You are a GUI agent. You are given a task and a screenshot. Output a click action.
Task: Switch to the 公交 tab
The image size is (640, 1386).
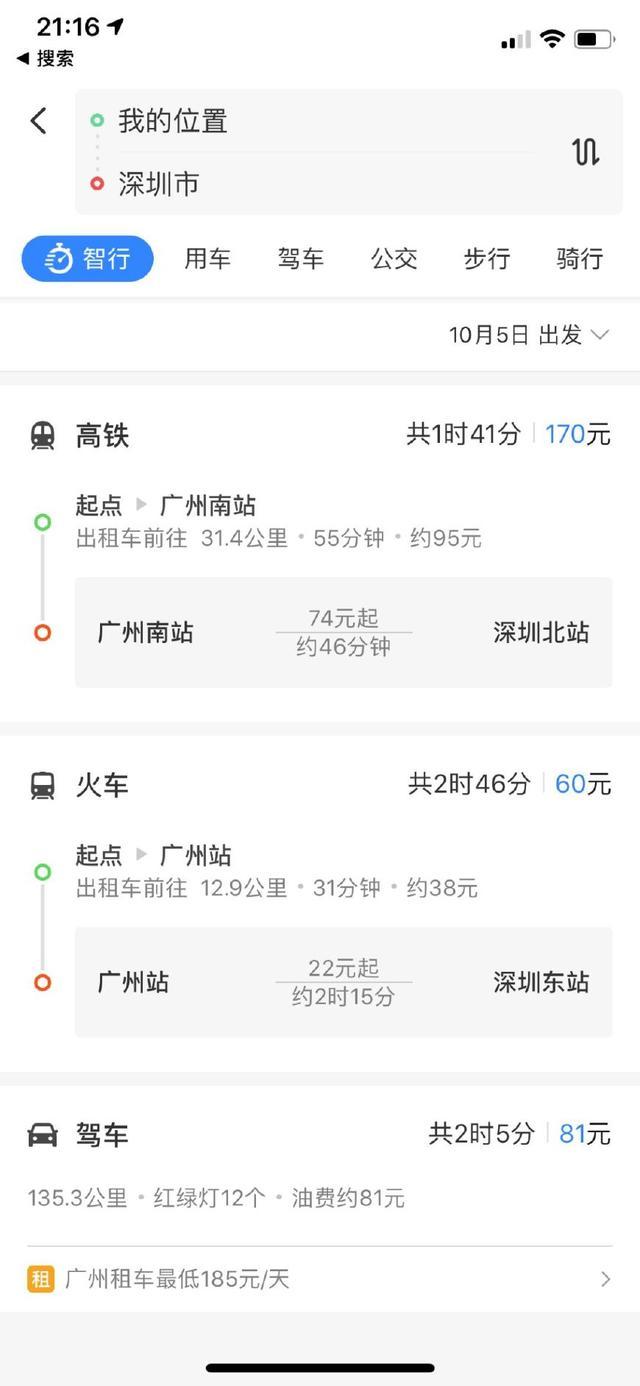[394, 259]
